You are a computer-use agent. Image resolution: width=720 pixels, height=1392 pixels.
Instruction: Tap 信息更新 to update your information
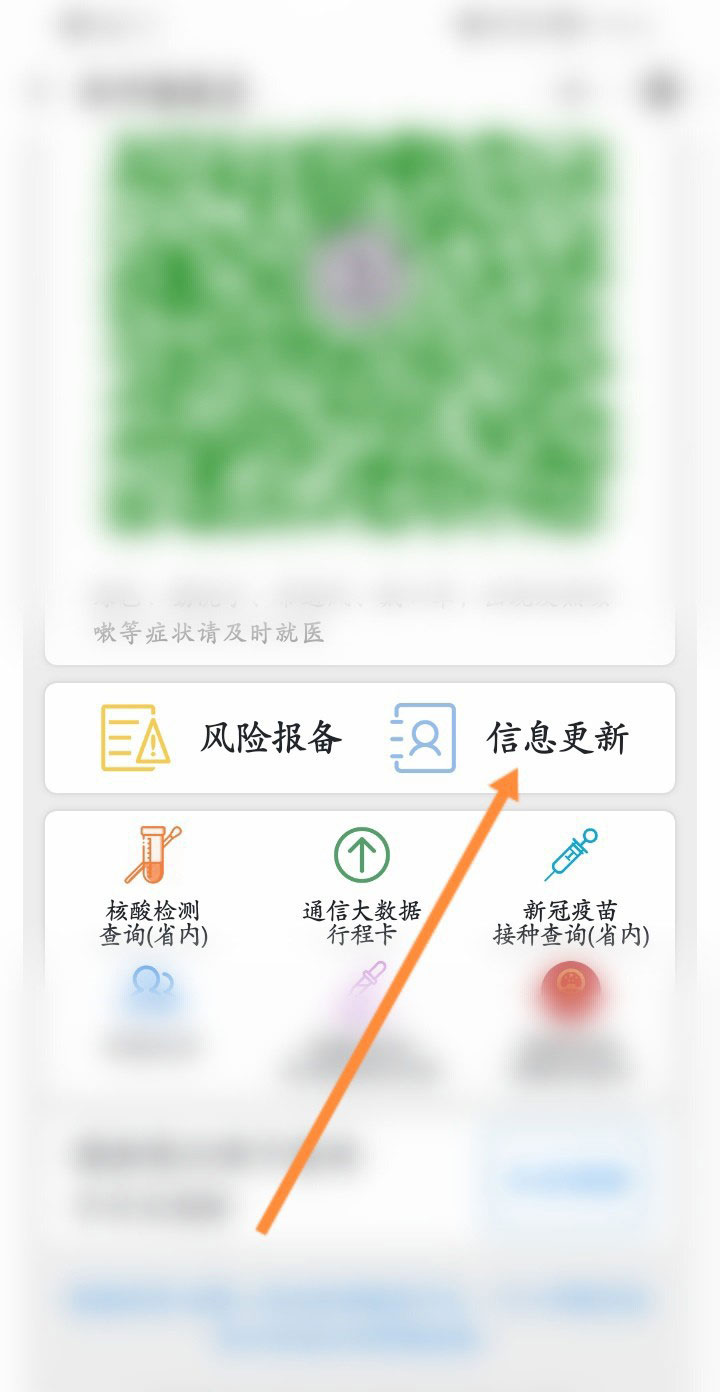[558, 738]
